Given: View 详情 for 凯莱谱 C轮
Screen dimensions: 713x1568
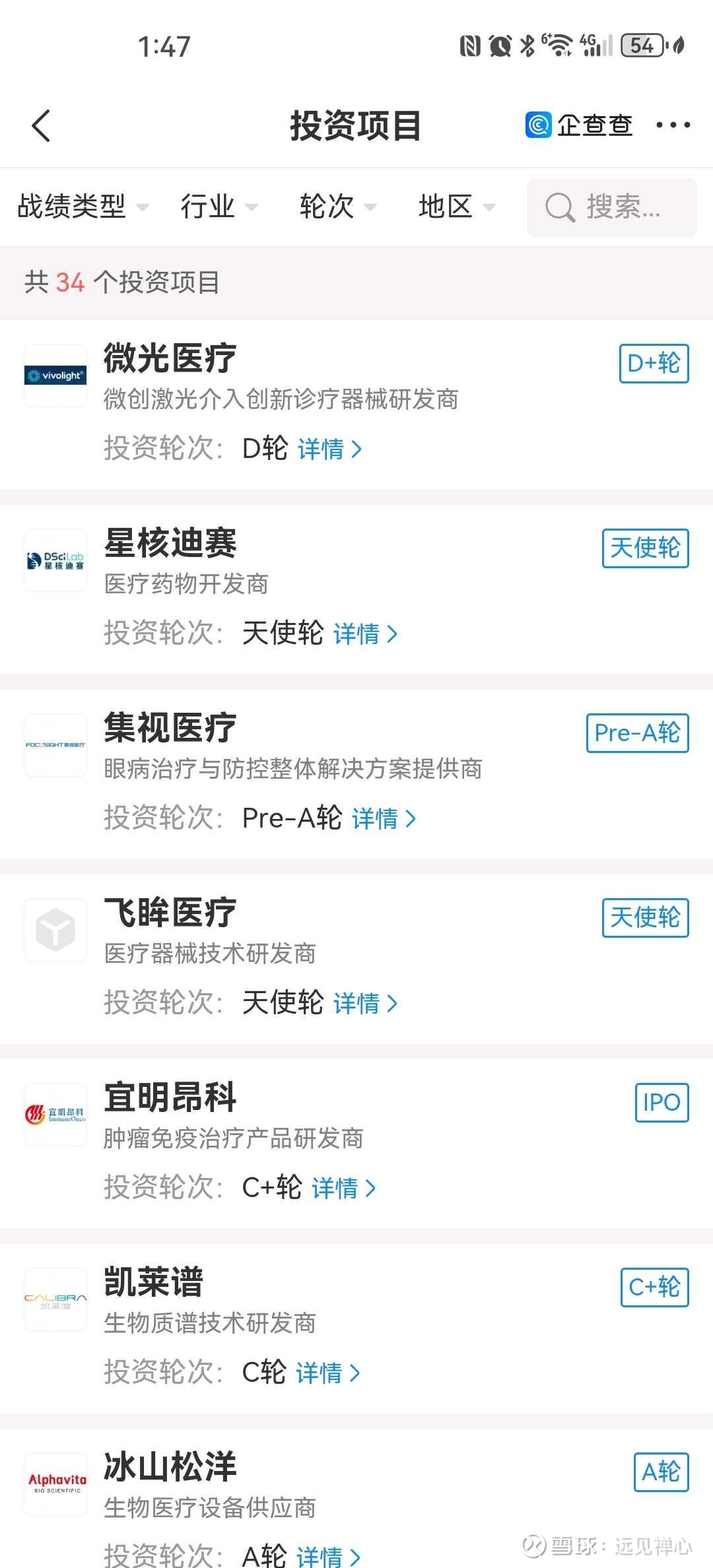Looking at the screenshot, I should [x=327, y=1373].
